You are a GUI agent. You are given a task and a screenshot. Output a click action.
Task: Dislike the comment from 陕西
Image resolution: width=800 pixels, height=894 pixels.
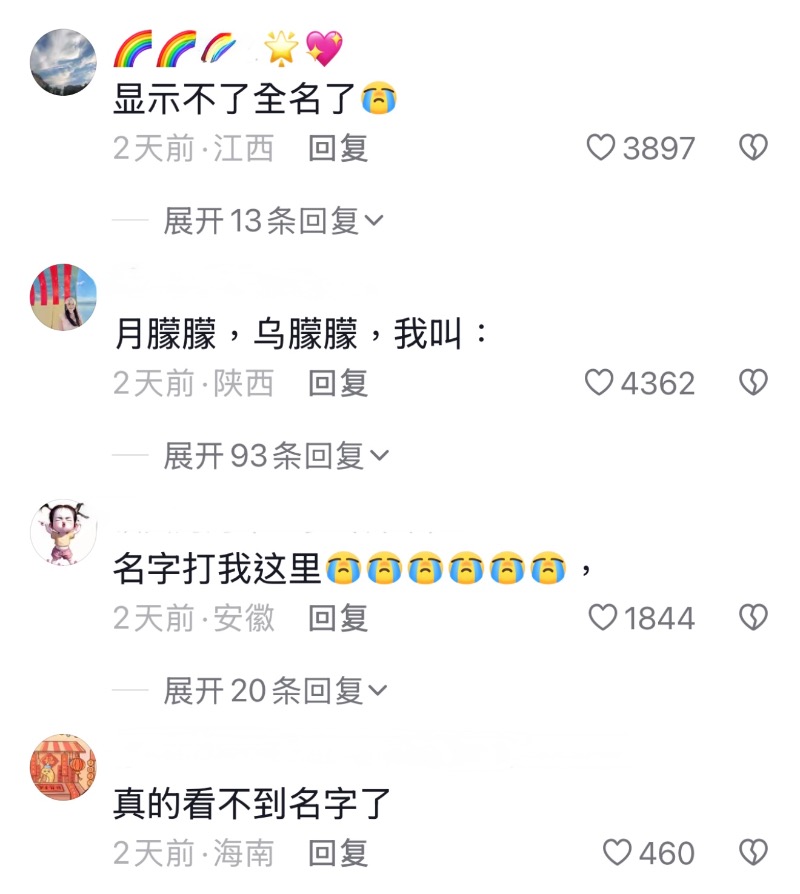click(752, 383)
